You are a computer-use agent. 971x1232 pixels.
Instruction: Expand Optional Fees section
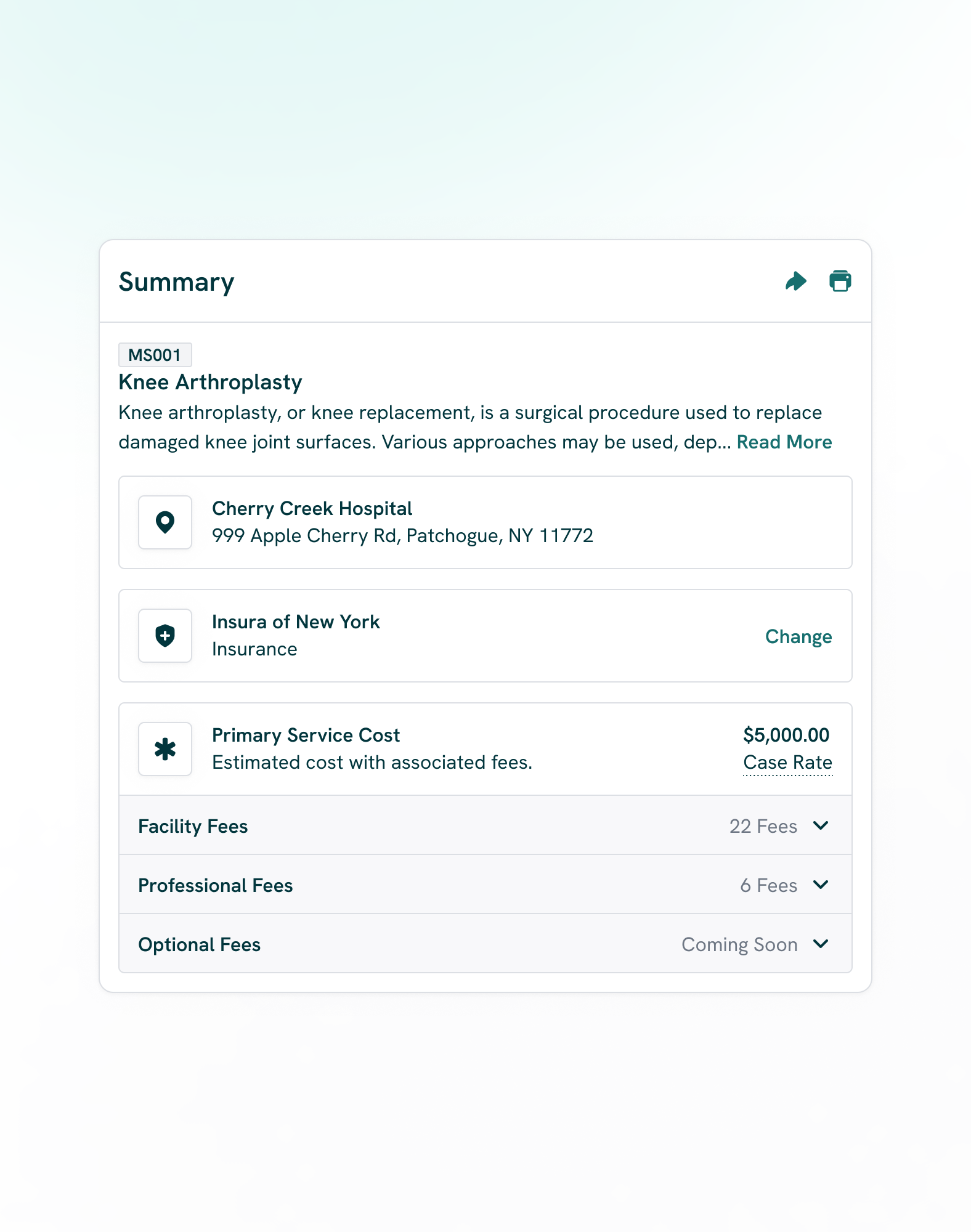click(x=820, y=944)
